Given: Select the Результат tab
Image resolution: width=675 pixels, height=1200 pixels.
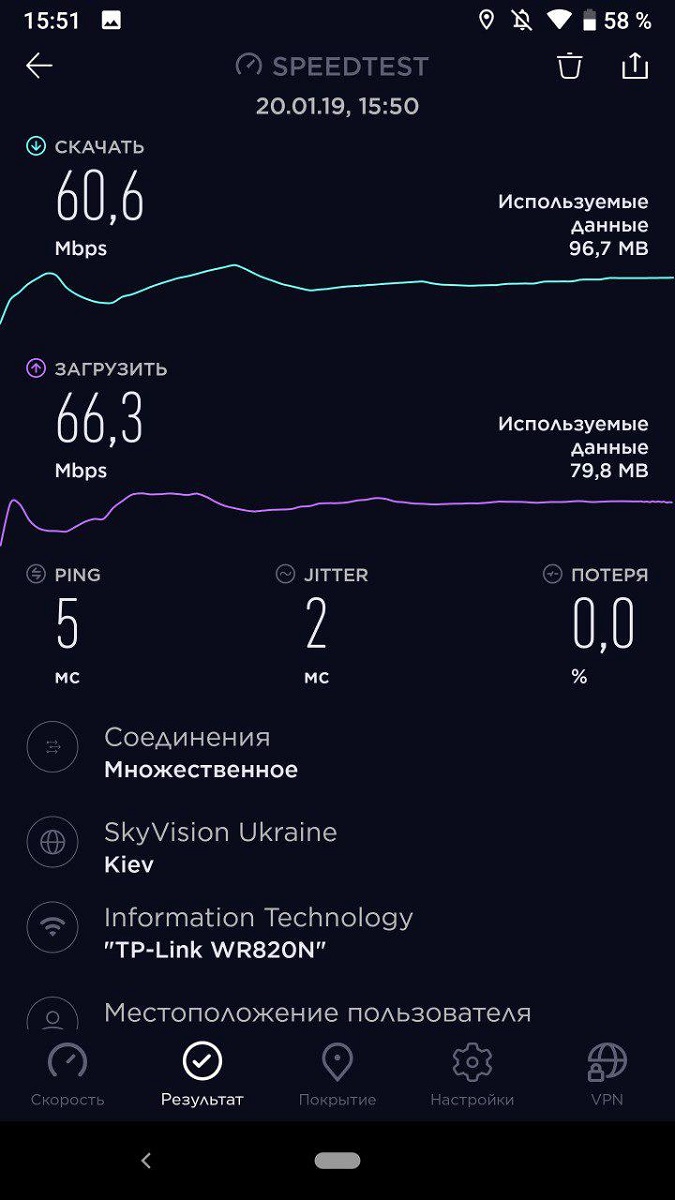Looking at the screenshot, I should (202, 1075).
